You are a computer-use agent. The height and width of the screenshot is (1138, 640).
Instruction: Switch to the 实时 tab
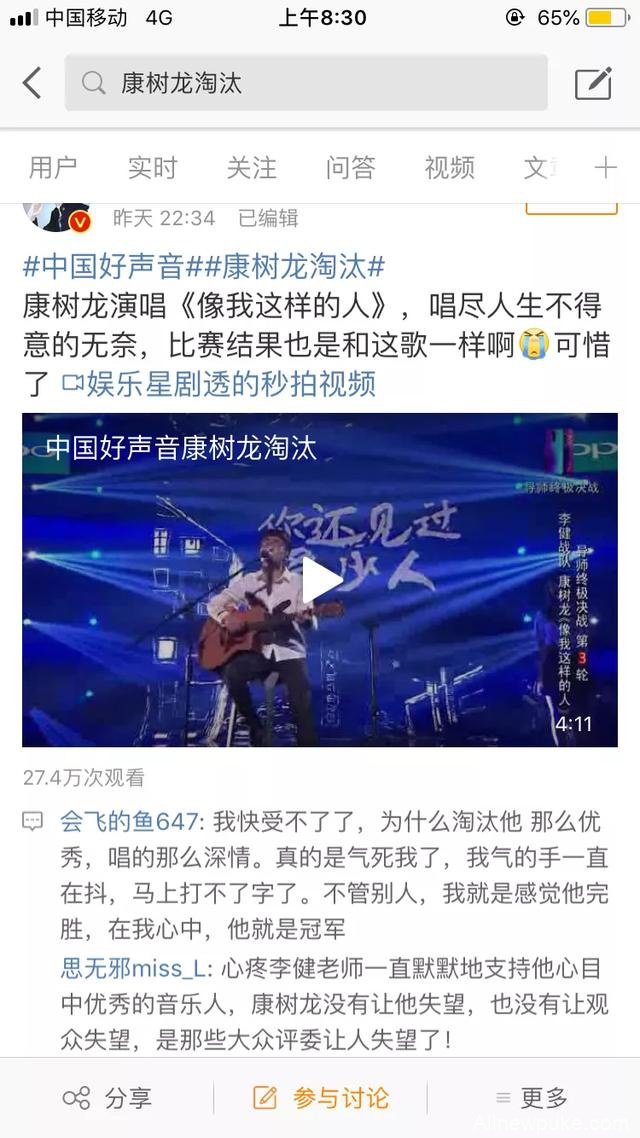point(152,167)
